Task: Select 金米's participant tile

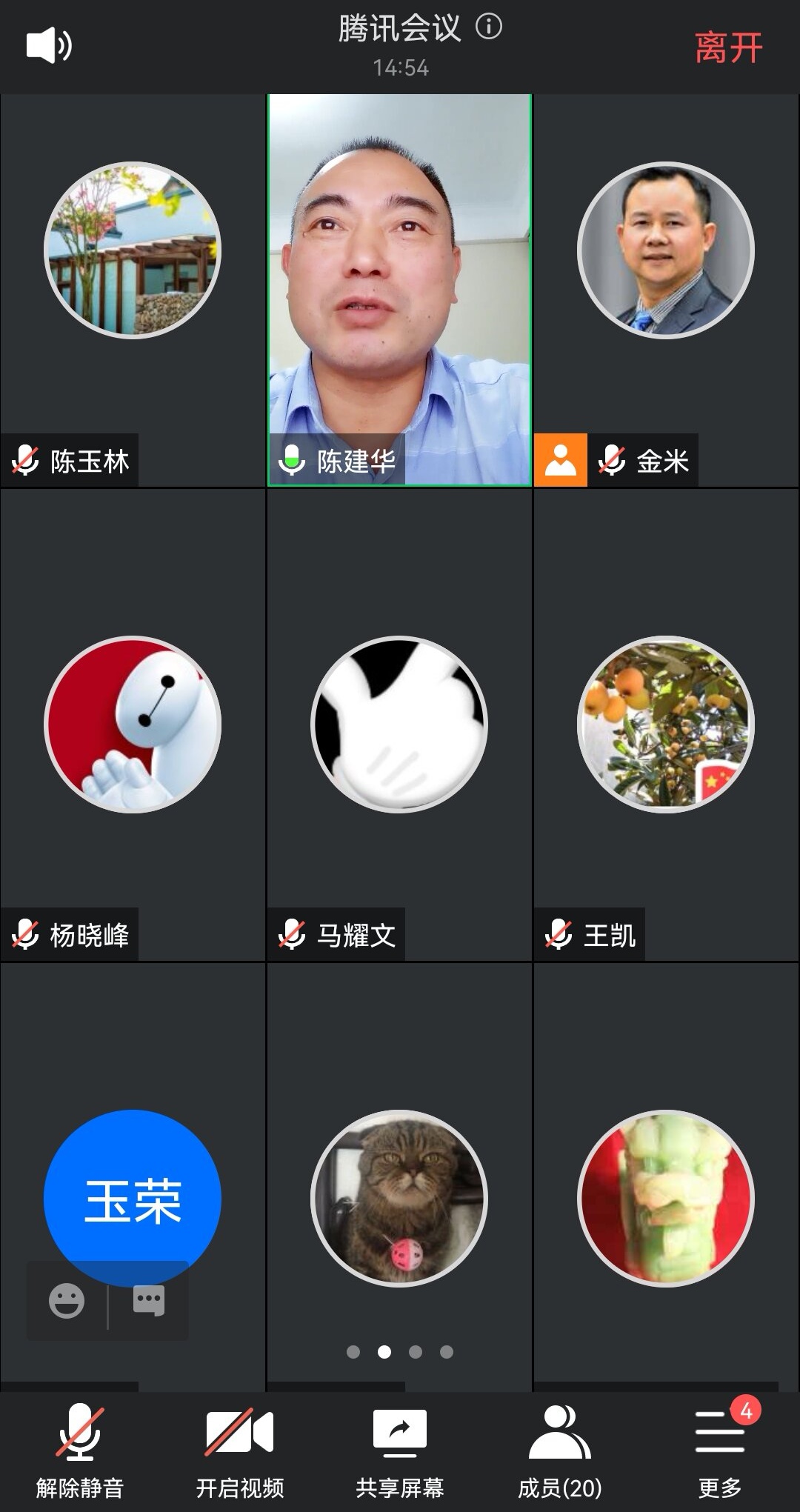Action: pos(666,289)
